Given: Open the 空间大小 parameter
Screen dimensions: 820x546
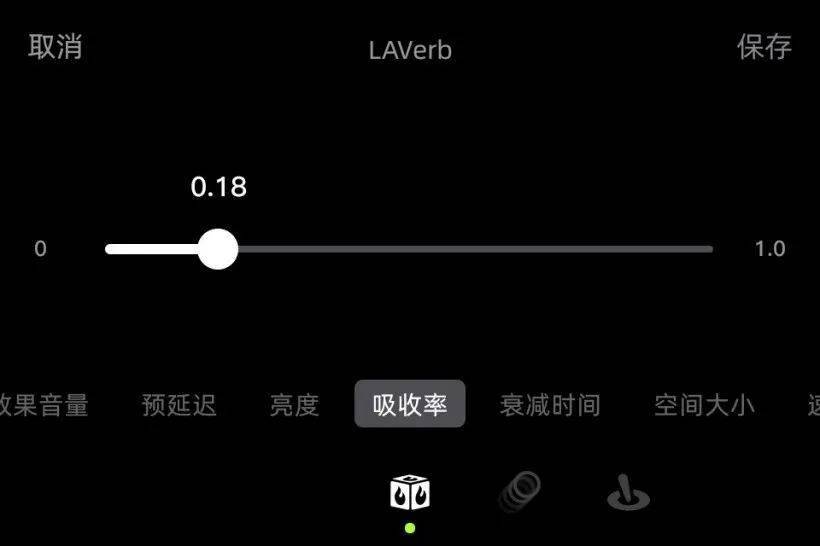Looking at the screenshot, I should tap(703, 405).
